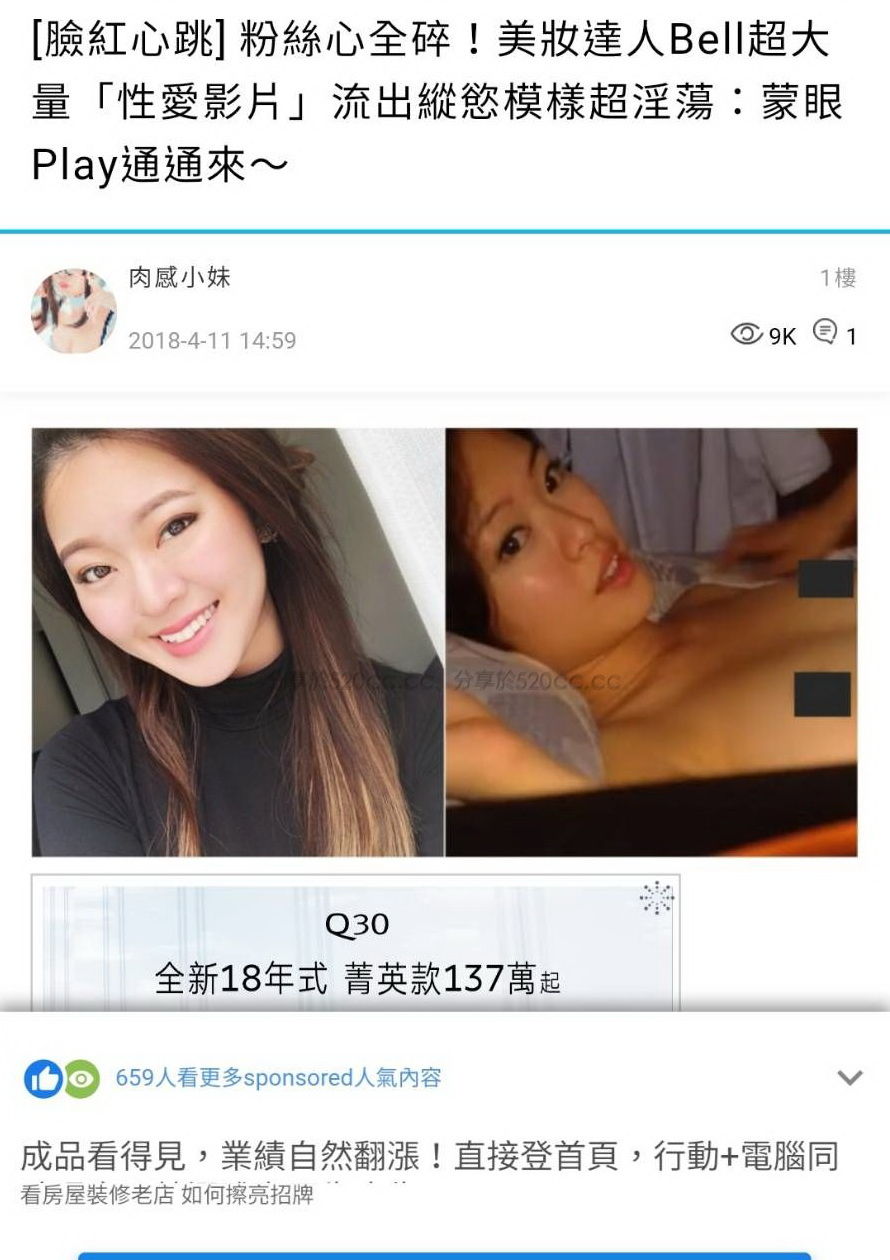Screen dimensions: 890x1260
Task: Open the username link 肉感小妹
Action: [180, 277]
